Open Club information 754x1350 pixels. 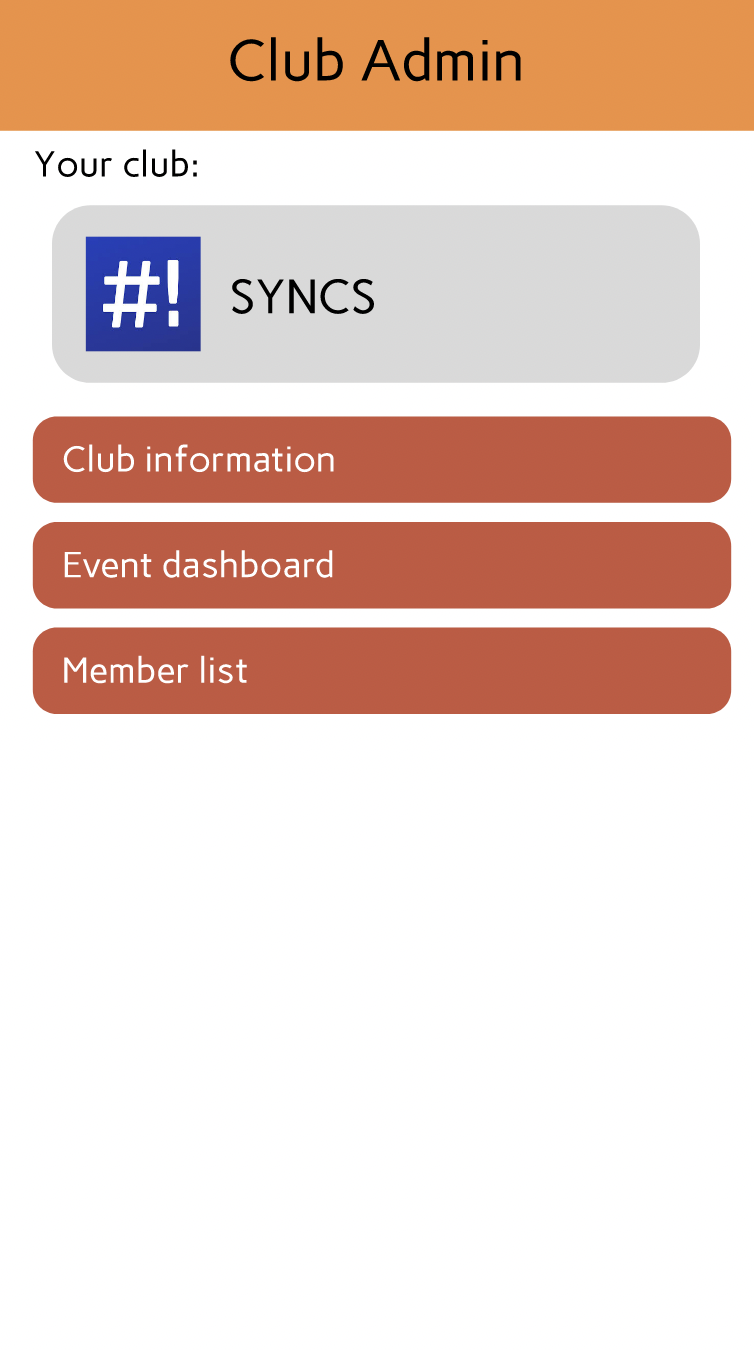coord(380,459)
